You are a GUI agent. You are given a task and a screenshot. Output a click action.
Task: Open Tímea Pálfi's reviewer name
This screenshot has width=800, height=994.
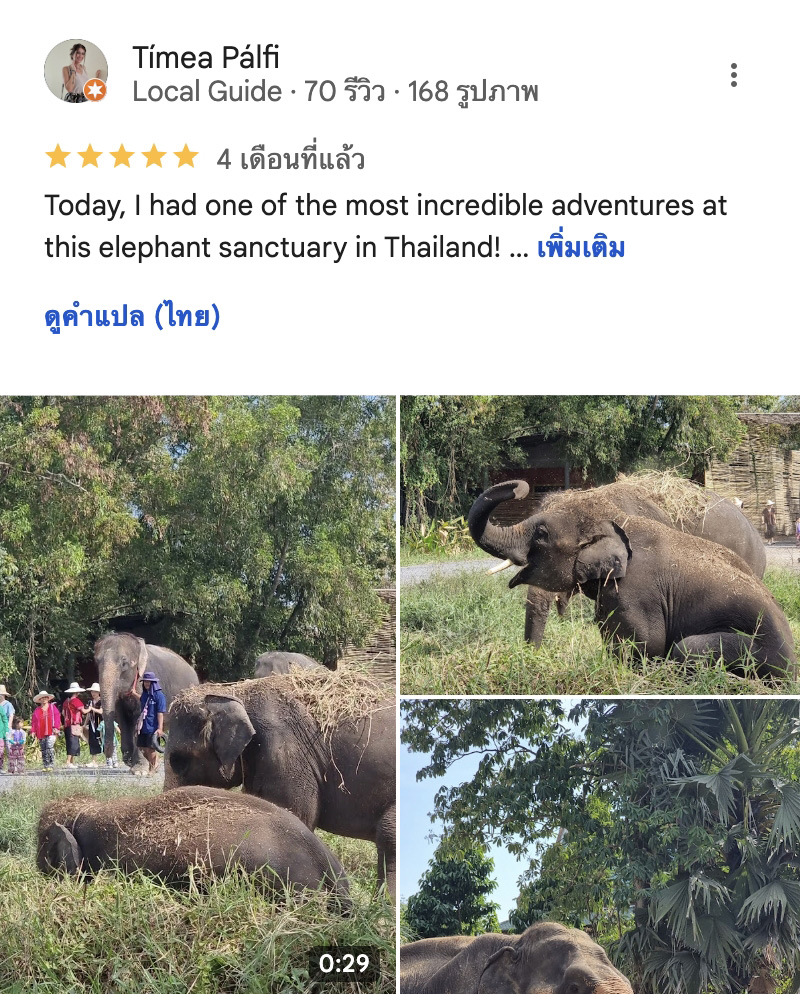point(208,58)
